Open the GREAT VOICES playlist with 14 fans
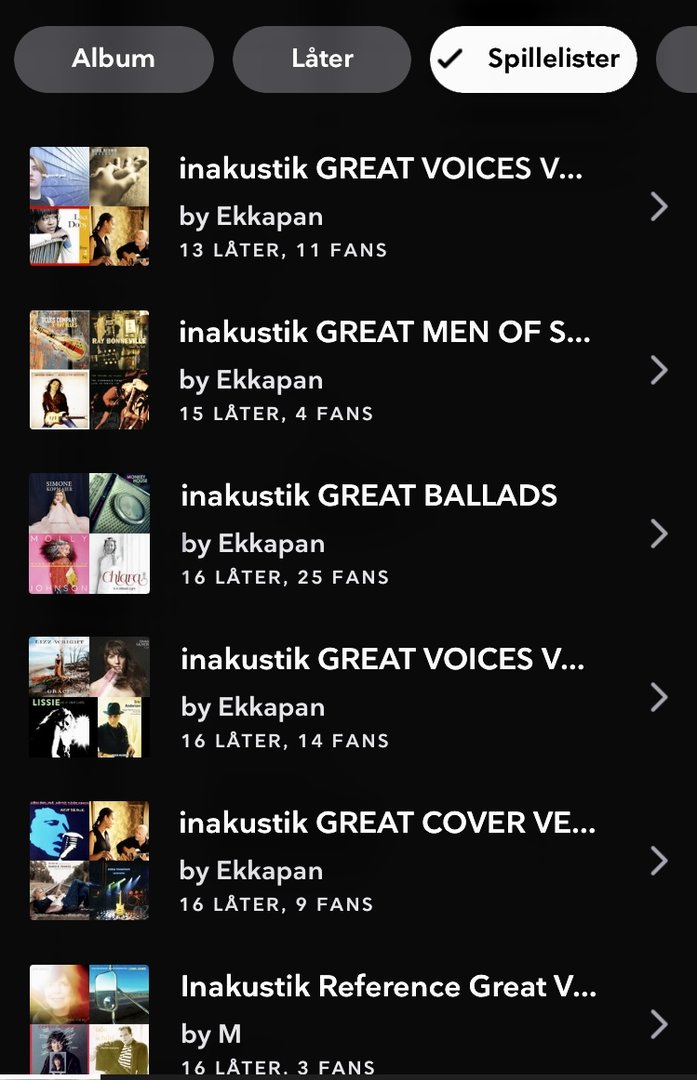Screen dimensions: 697x1080 (x=382, y=697)
